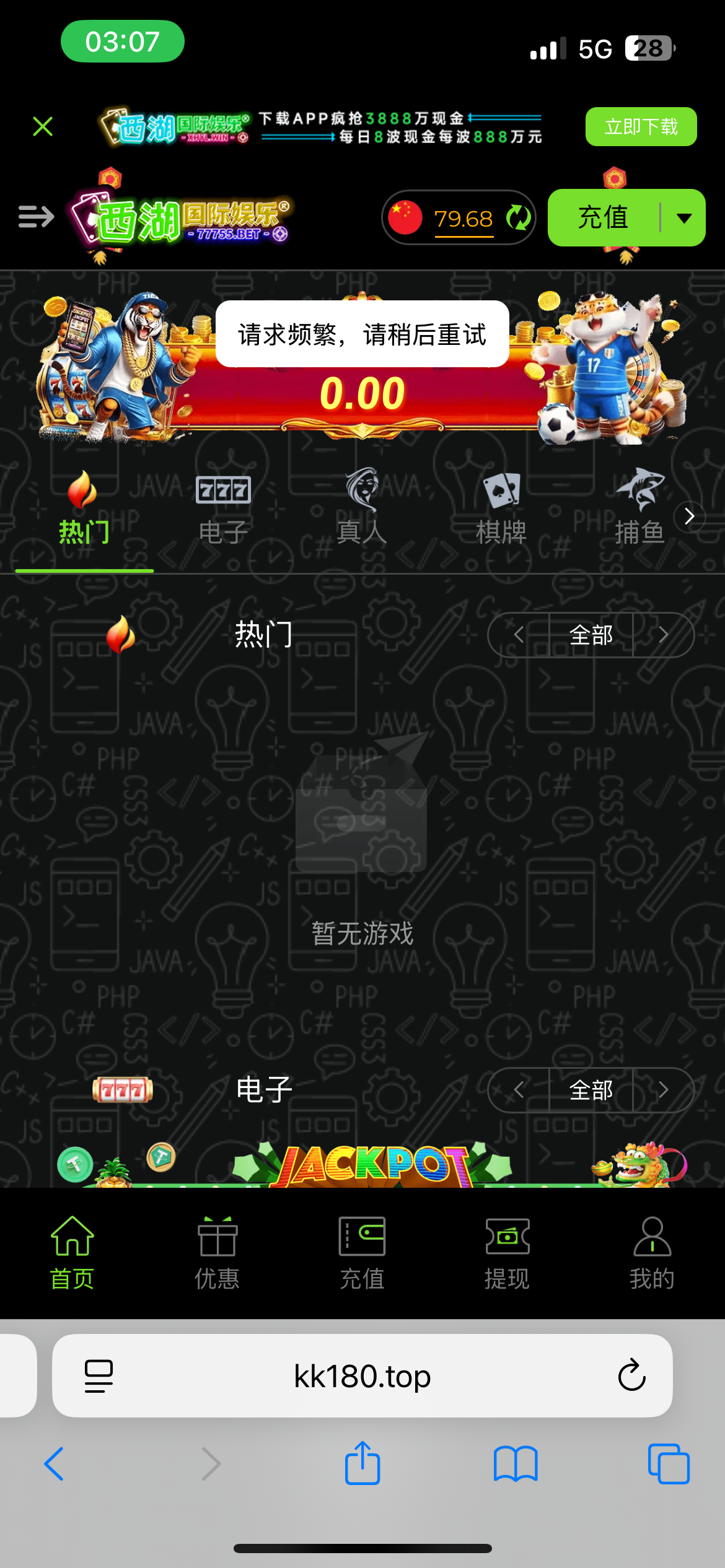Screen dimensions: 725x1568
Task: Go to next page of 热门 games
Action: point(663,635)
